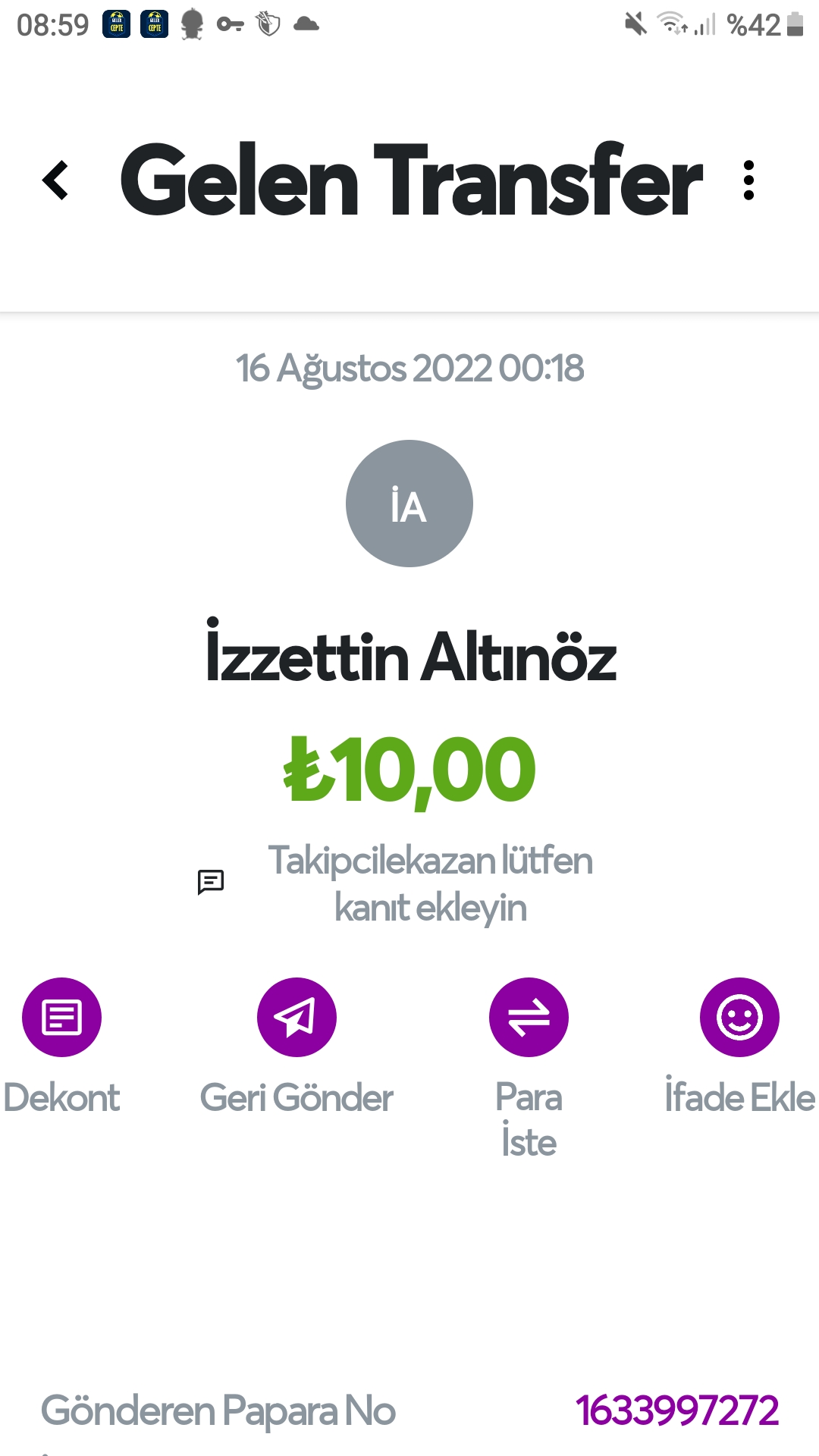Select Para İste to request money

click(x=529, y=1017)
